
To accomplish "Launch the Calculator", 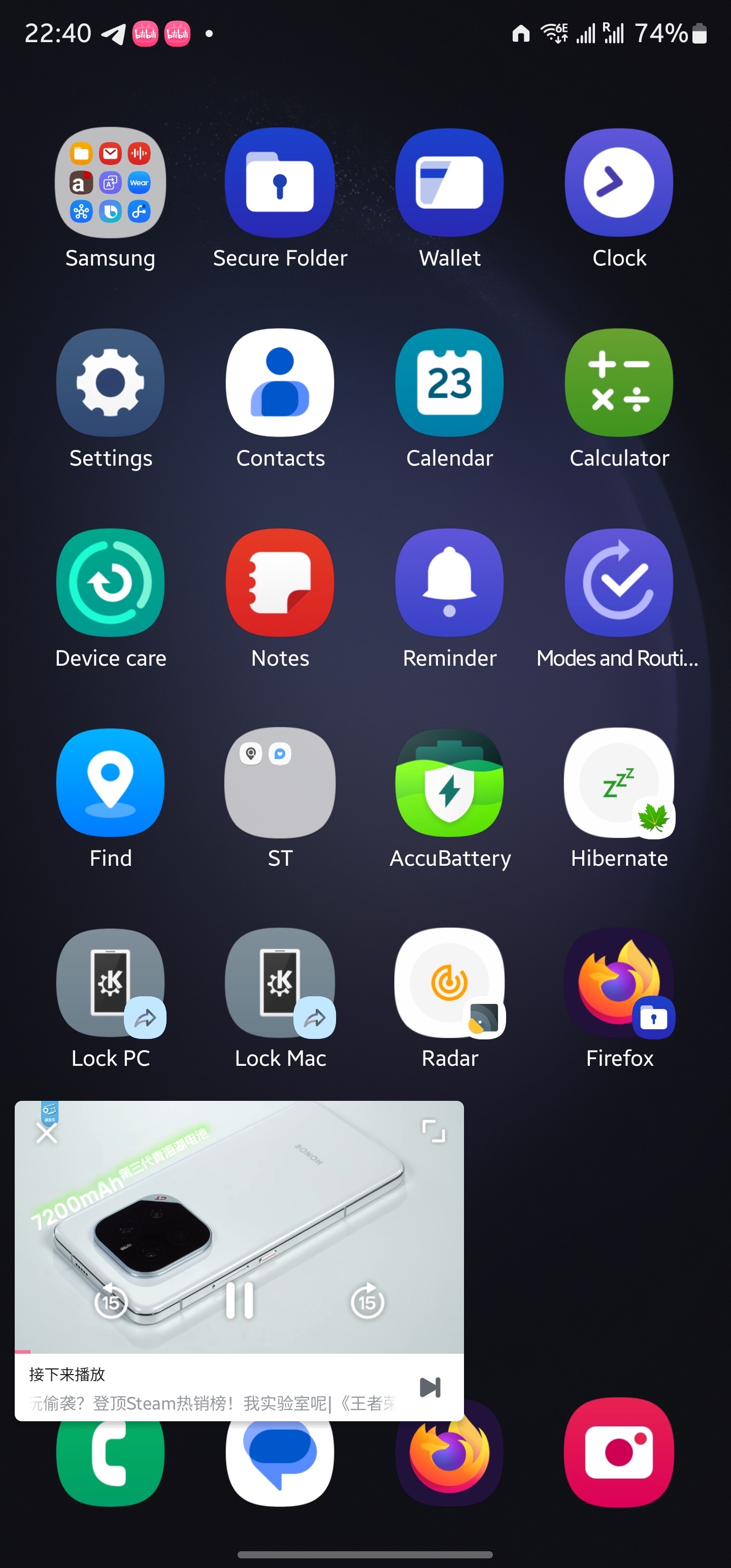I will (x=619, y=383).
